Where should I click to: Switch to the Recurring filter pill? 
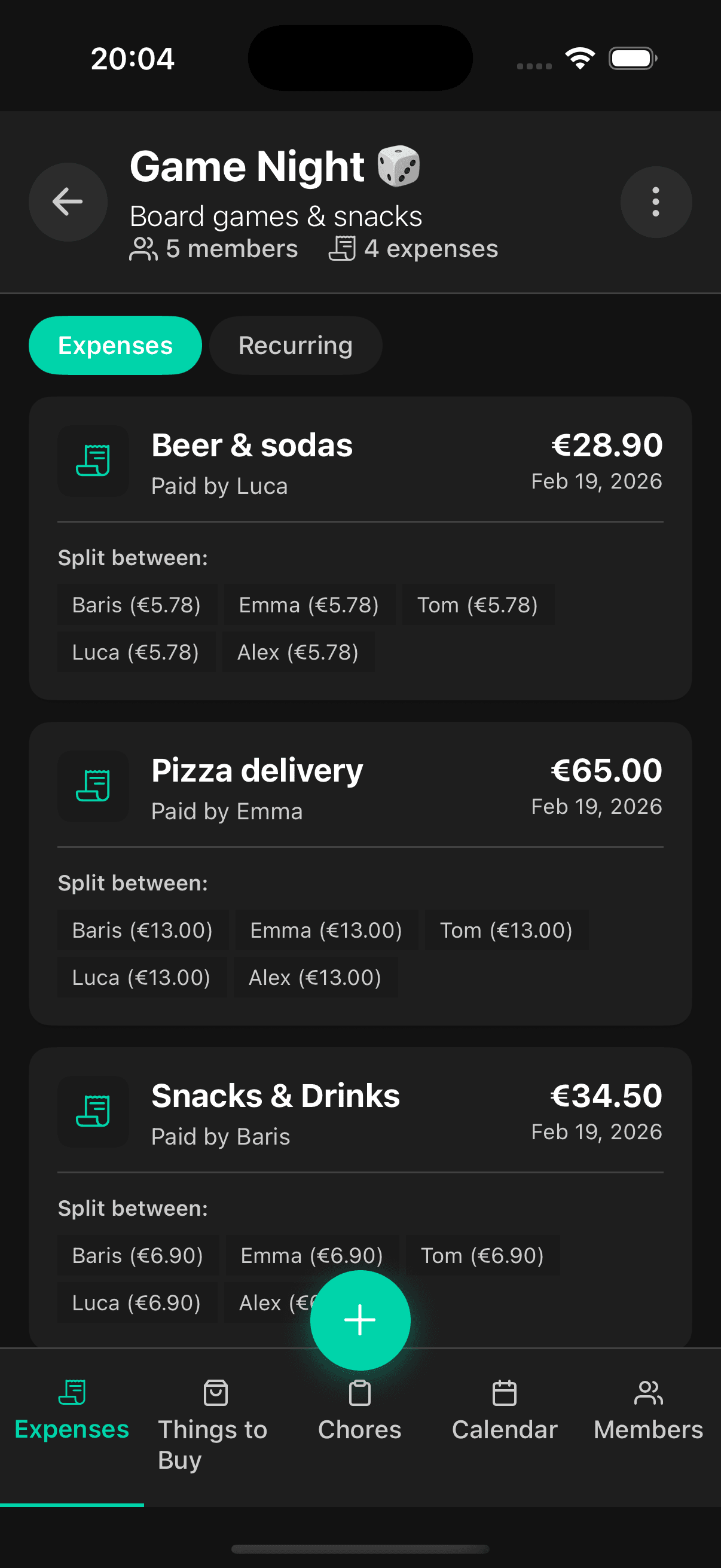pos(296,345)
